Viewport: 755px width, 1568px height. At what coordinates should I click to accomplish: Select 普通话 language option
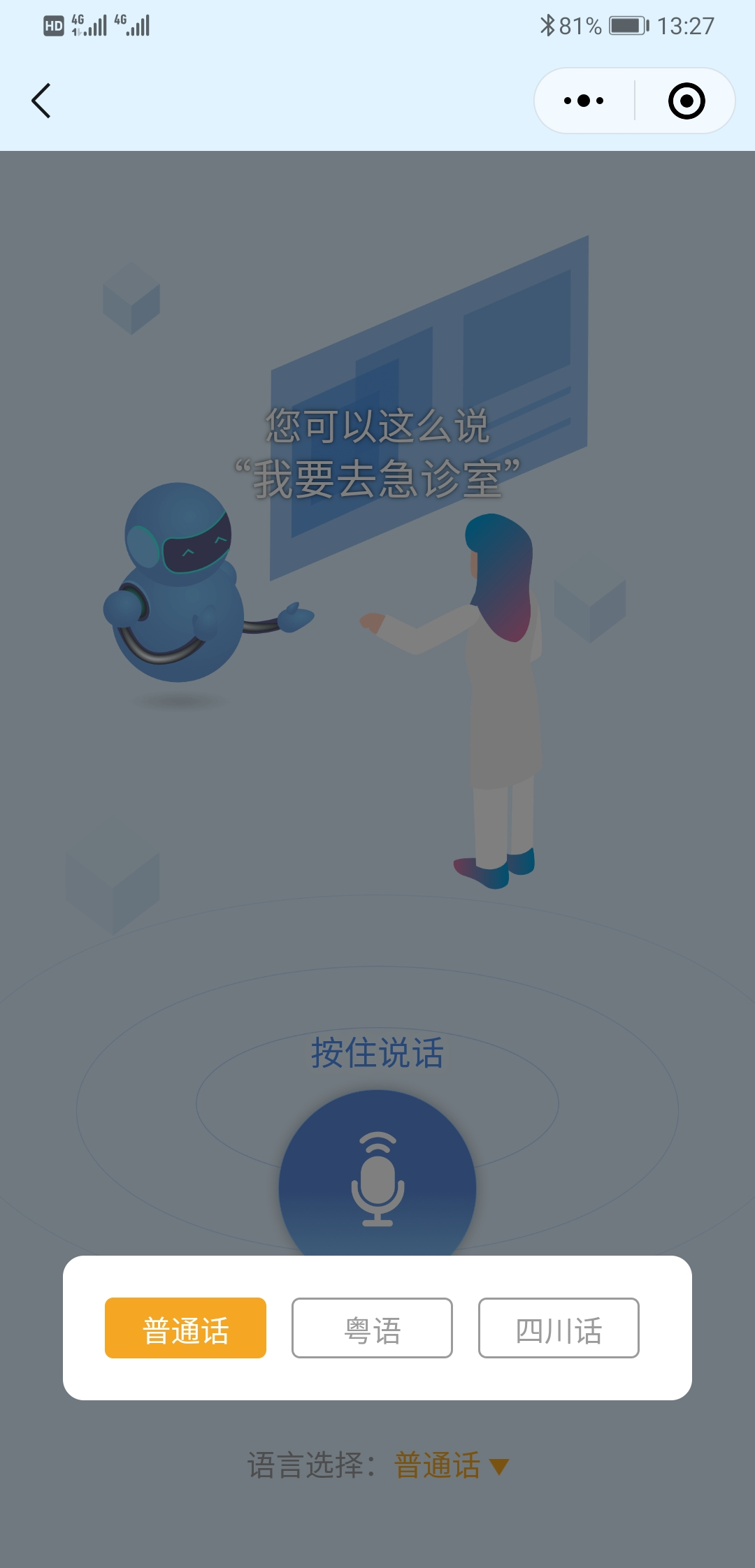coord(185,1328)
